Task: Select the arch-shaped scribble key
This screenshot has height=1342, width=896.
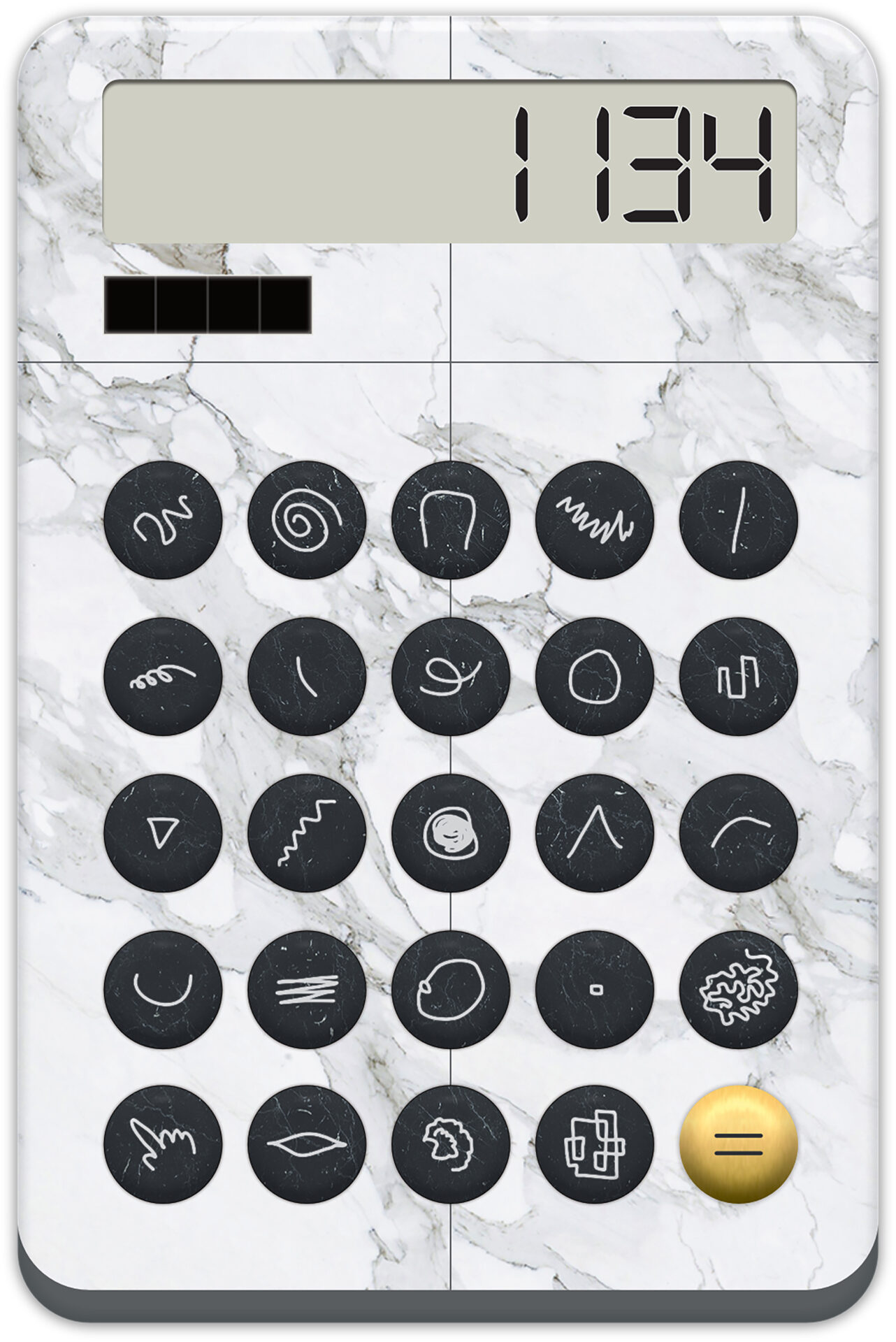Action: point(450,520)
